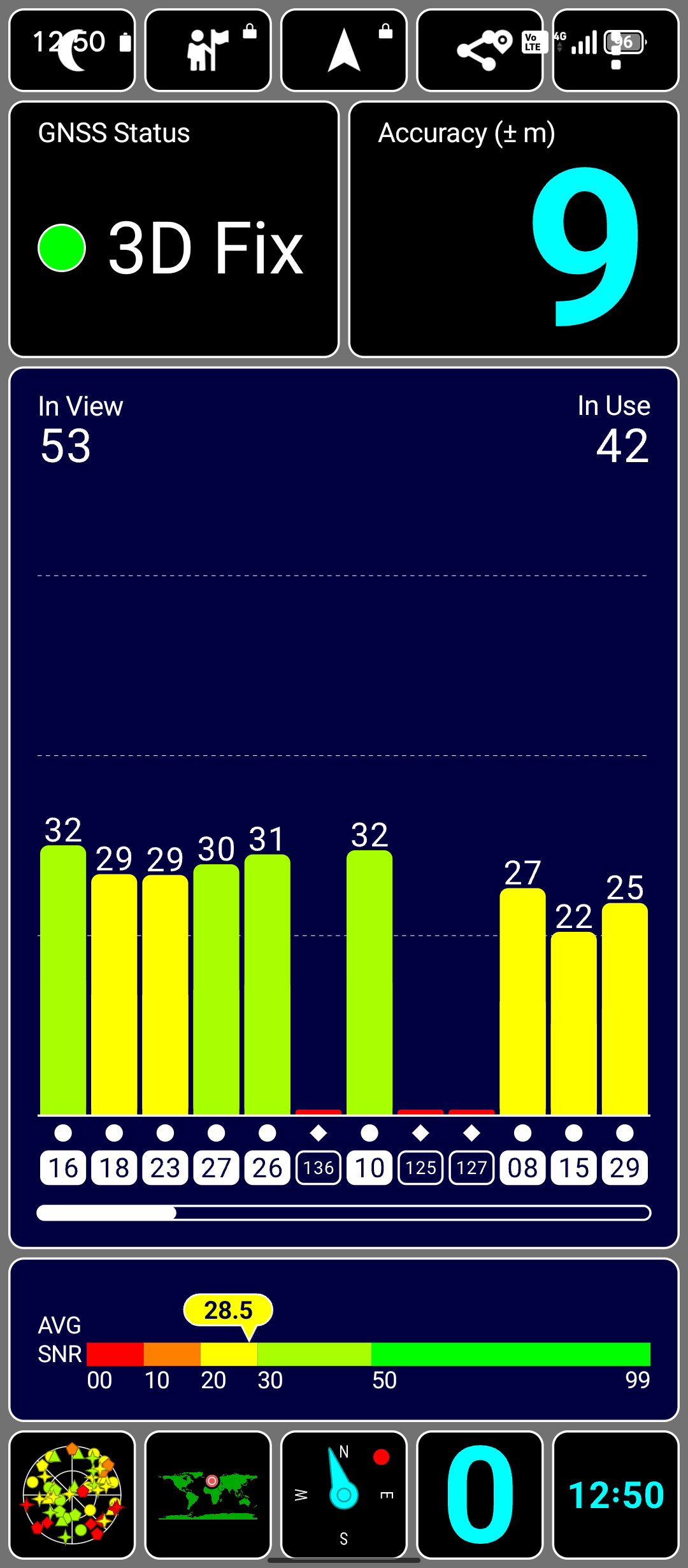Open the satellite sky view tile
This screenshot has height=1568, width=688.
coord(72,1495)
